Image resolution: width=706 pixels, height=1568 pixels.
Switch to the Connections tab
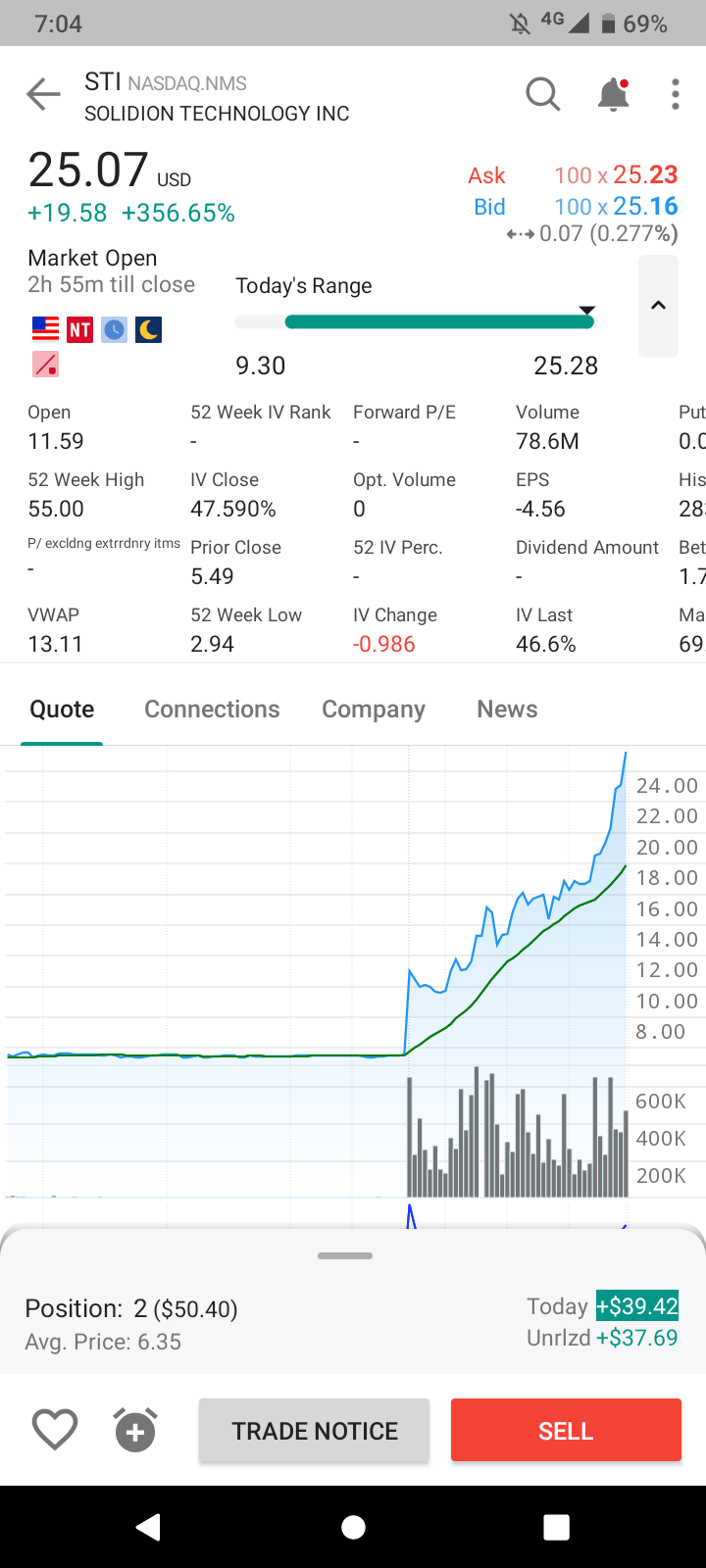(x=212, y=710)
